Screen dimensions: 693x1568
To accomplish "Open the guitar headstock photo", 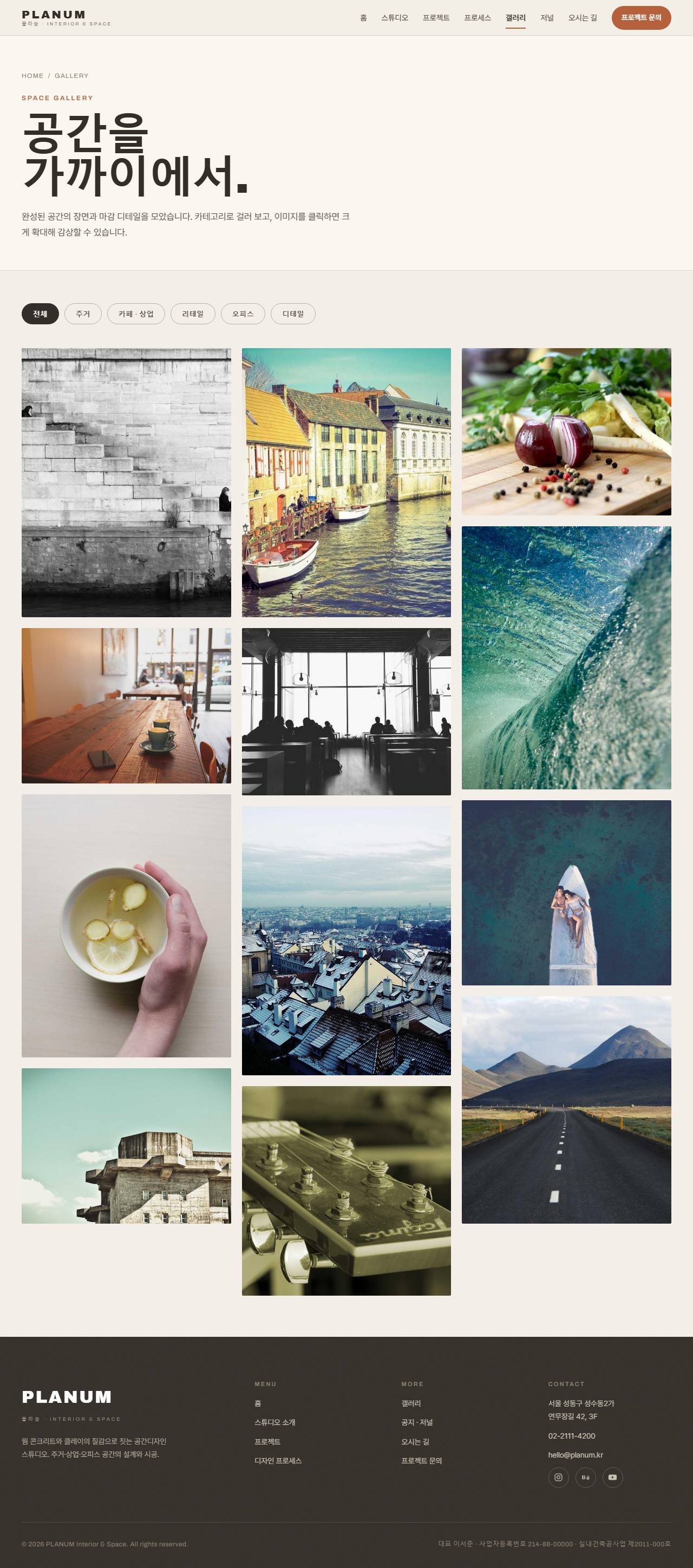I will point(346,1191).
